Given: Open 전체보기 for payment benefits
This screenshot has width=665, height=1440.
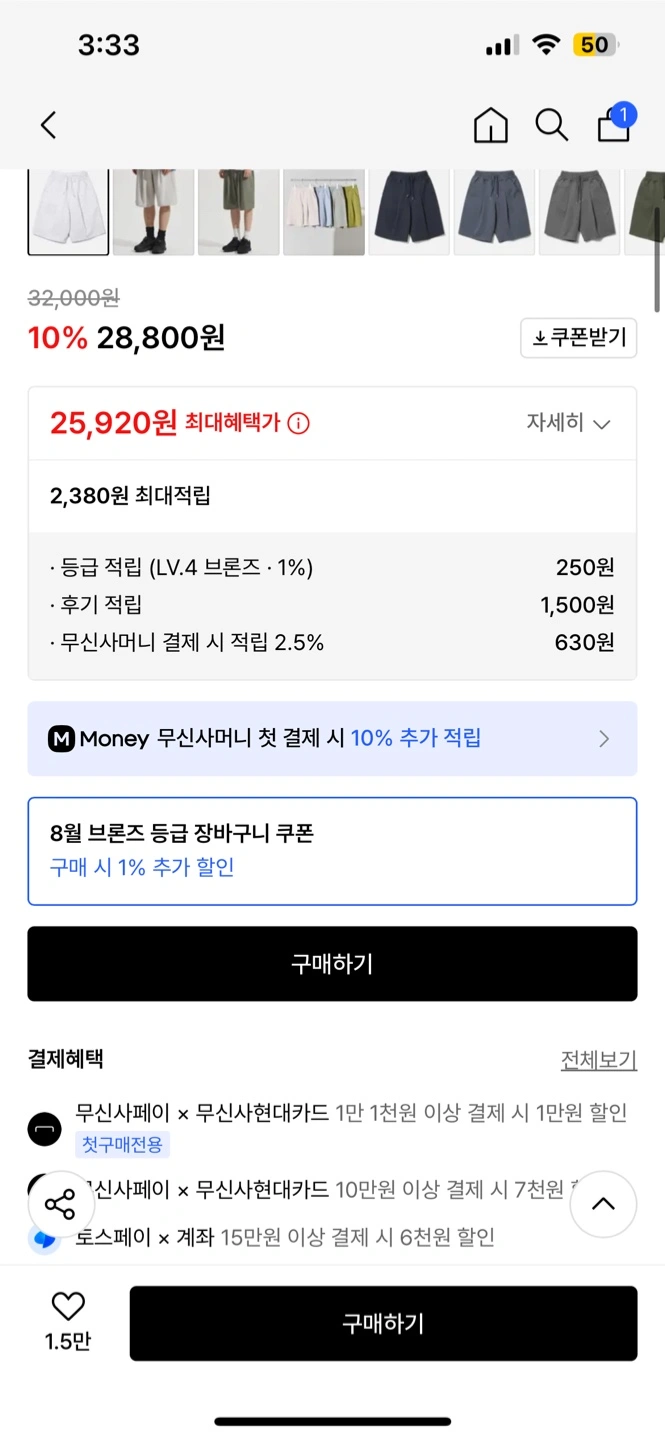Looking at the screenshot, I should (x=598, y=1060).
